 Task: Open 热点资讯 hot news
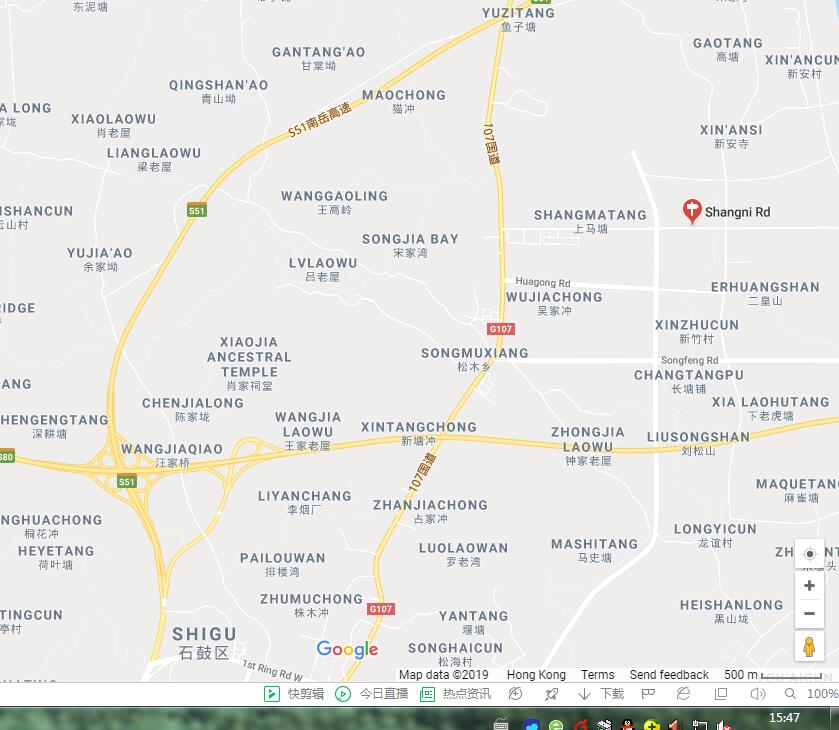456,693
